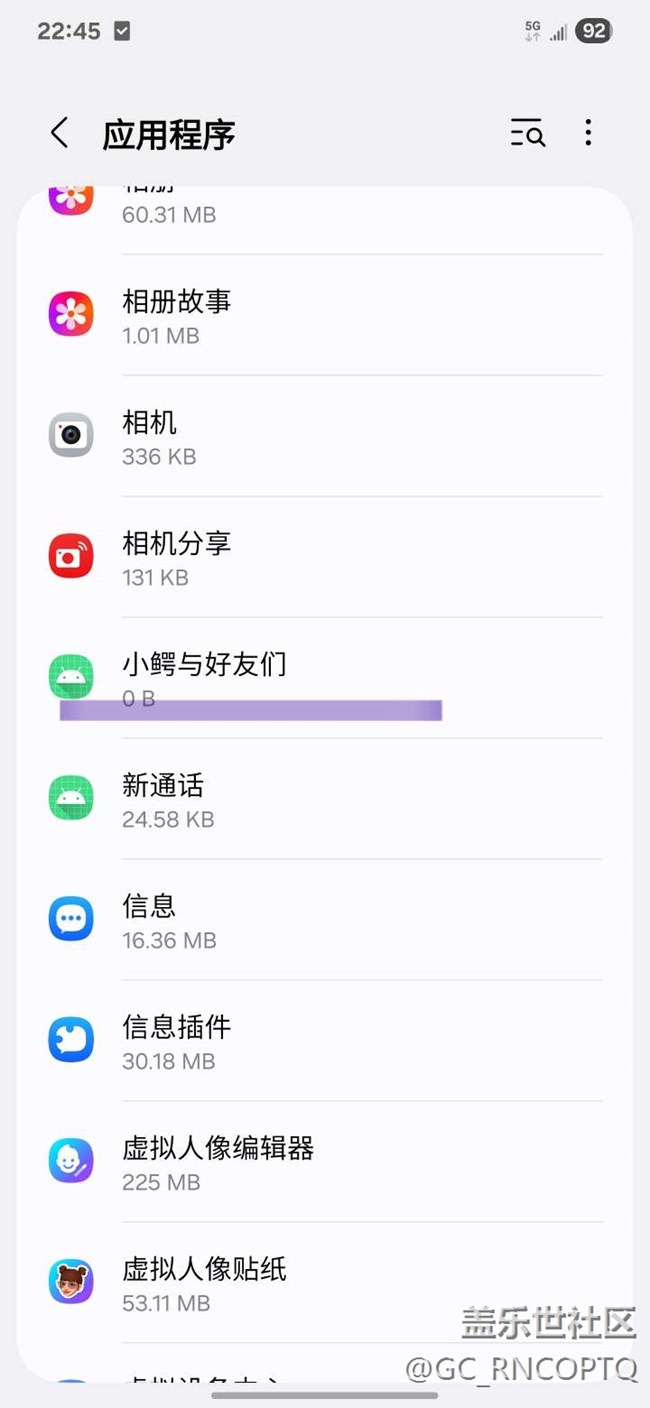Open the 新通话 app row
Image resolution: width=650 pixels, height=1408 pixels.
325,800
